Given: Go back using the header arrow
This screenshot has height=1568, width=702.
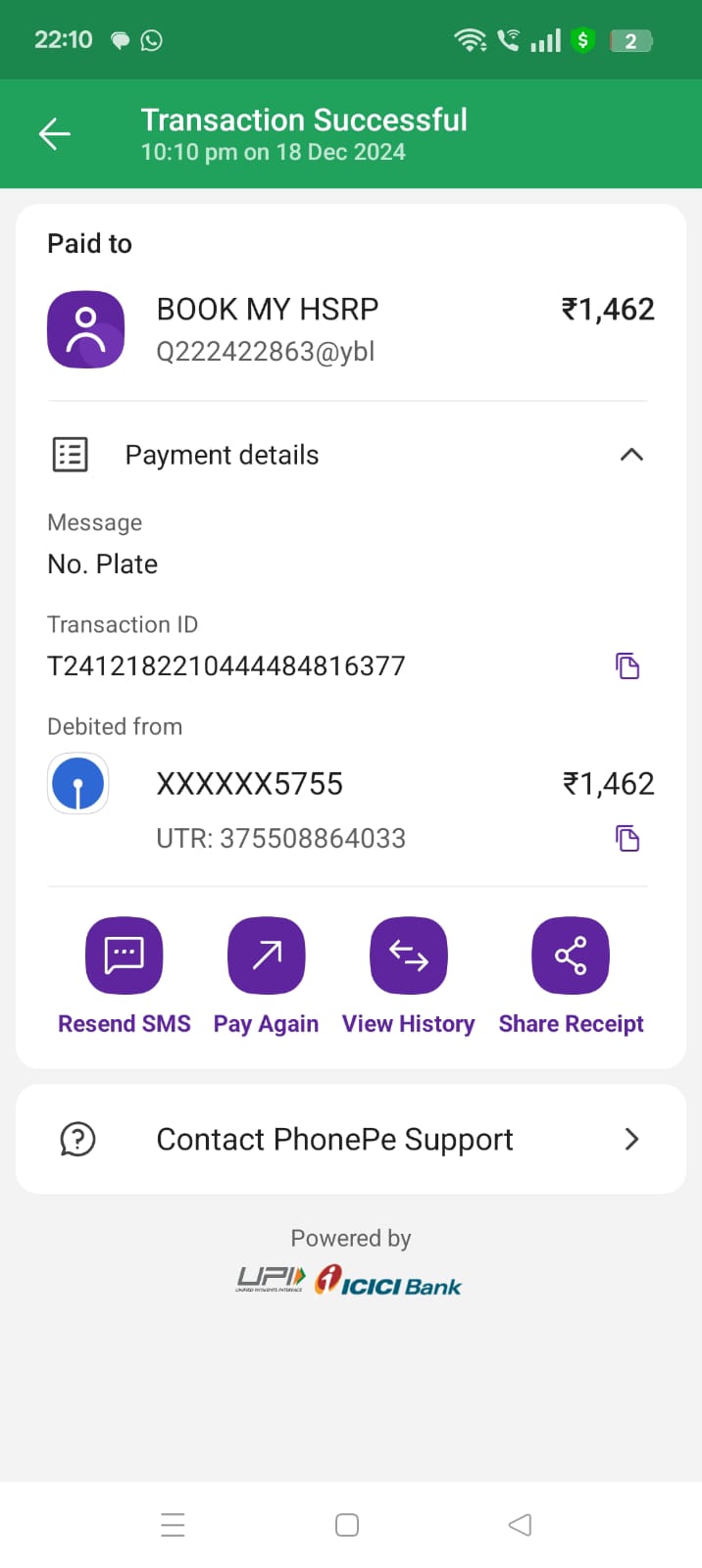Looking at the screenshot, I should click(x=55, y=134).
